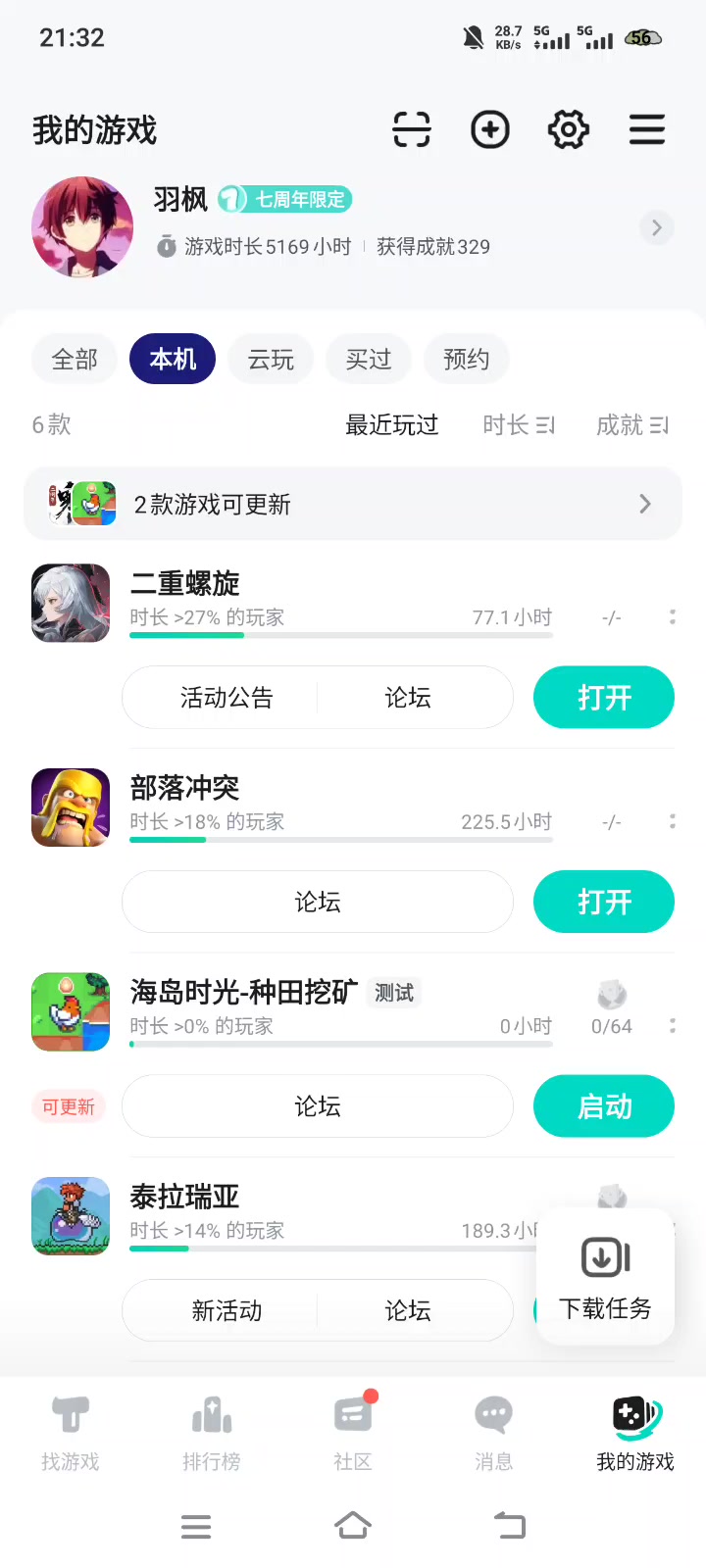Open 羽枫 profile via the chevron arrow

tap(656, 228)
